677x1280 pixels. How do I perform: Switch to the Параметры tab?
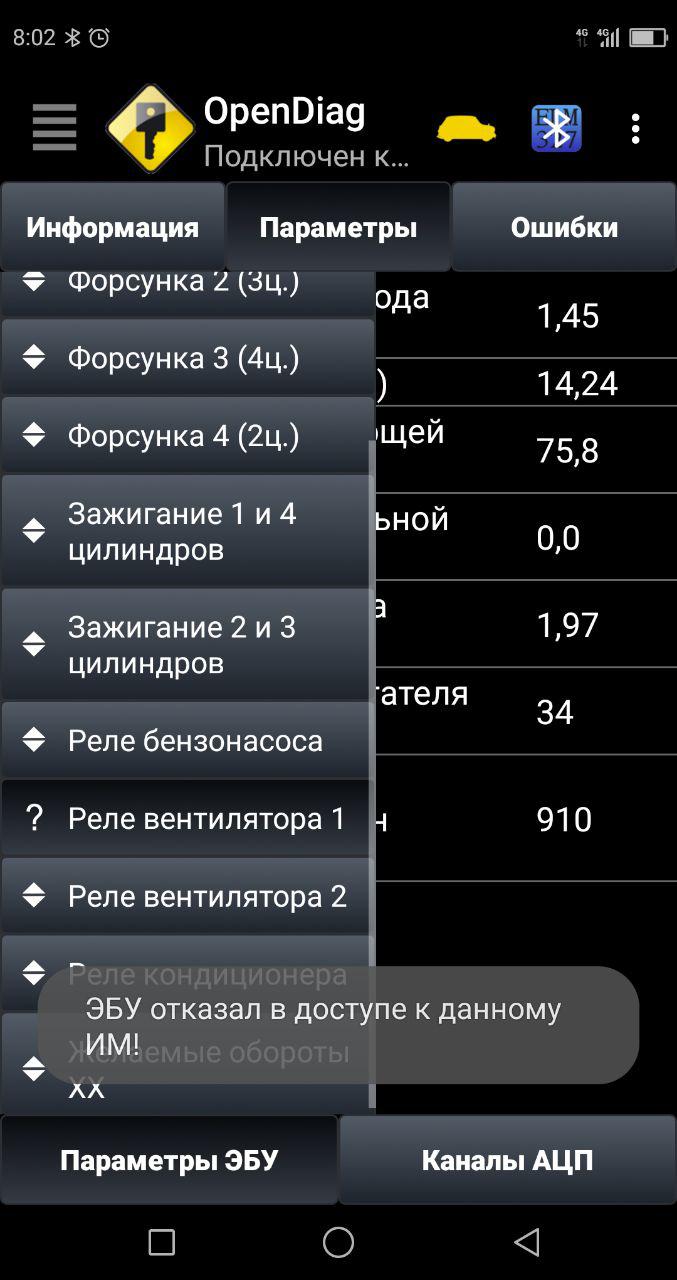coord(338,227)
